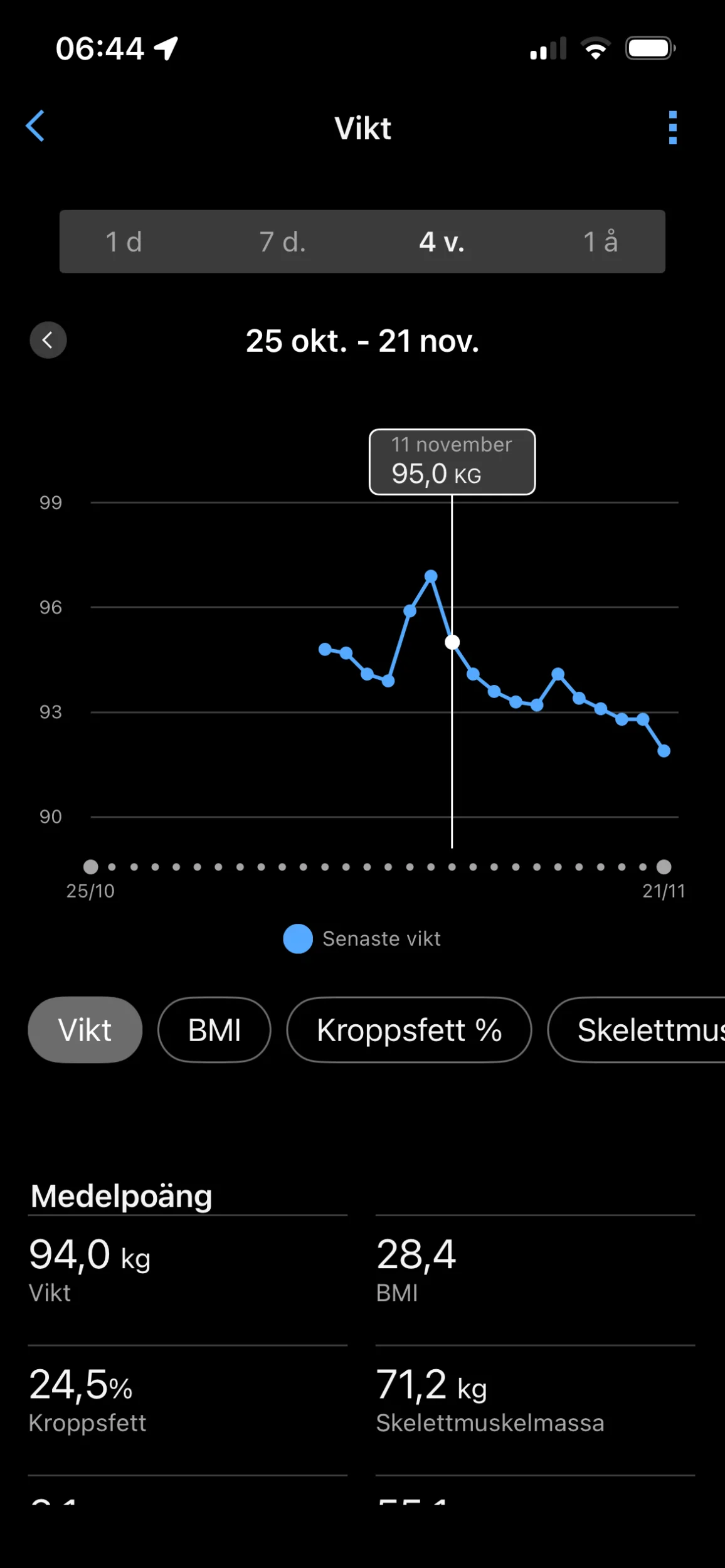Show the BMI chart
The height and width of the screenshot is (1568, 725).
pyautogui.click(x=214, y=1030)
